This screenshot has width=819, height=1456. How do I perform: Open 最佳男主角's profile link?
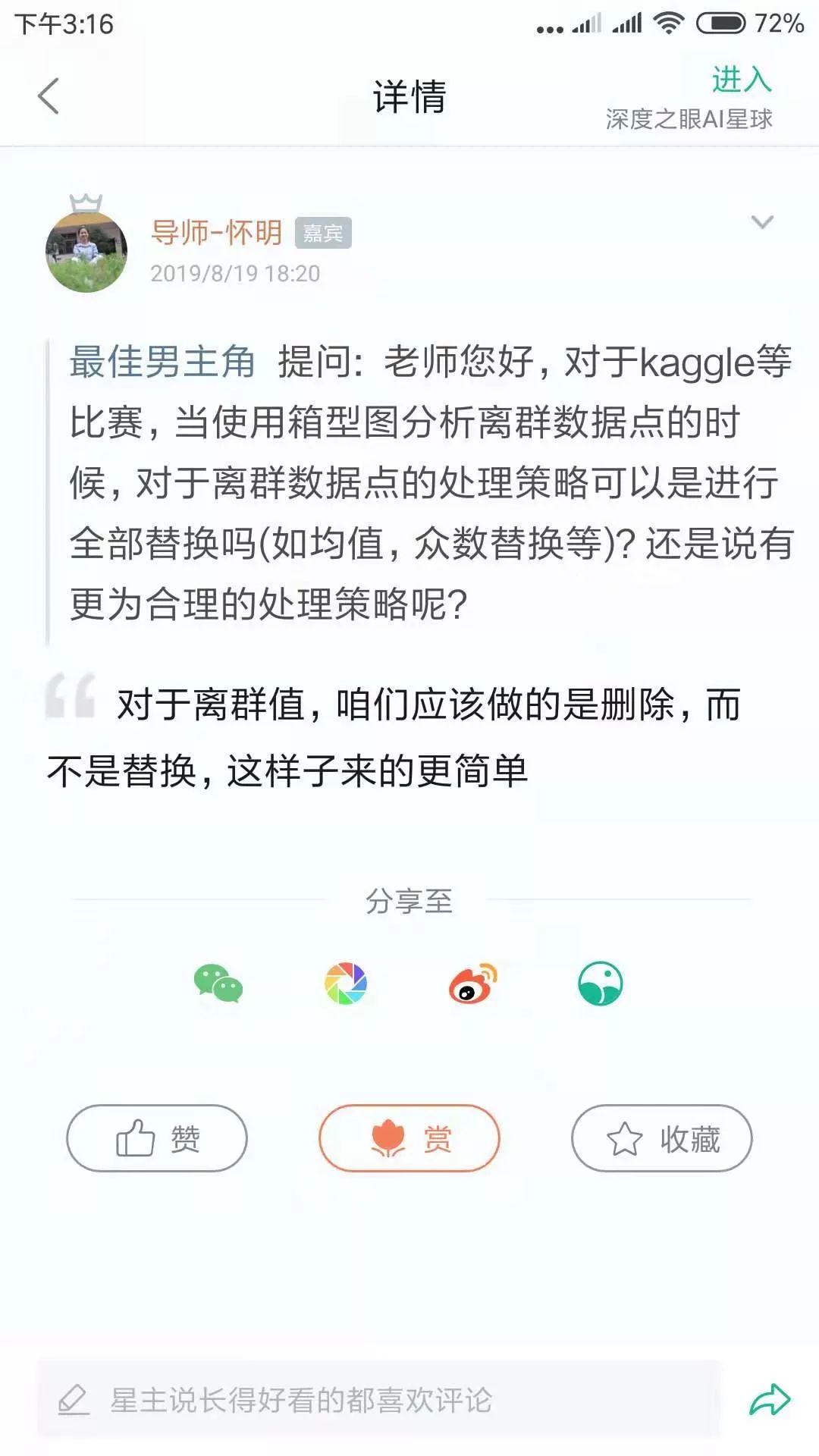(162, 362)
